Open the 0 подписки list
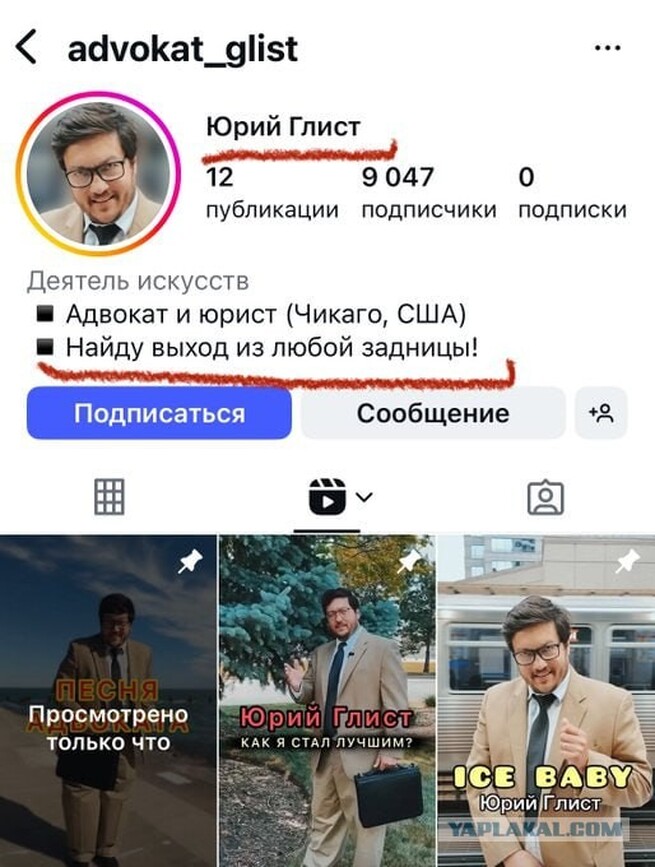The height and width of the screenshot is (867, 655). point(572,192)
